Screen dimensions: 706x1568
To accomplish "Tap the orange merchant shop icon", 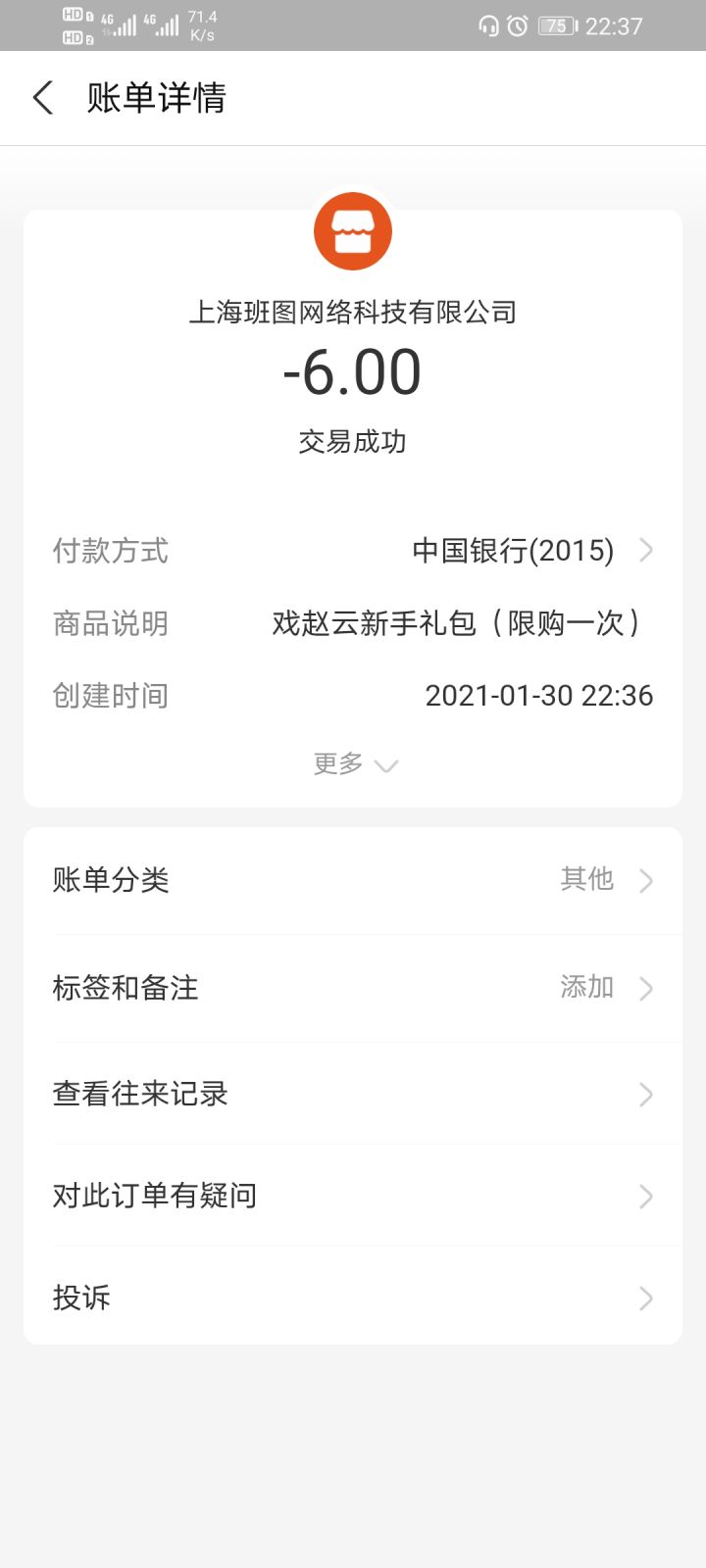I will coord(353,231).
